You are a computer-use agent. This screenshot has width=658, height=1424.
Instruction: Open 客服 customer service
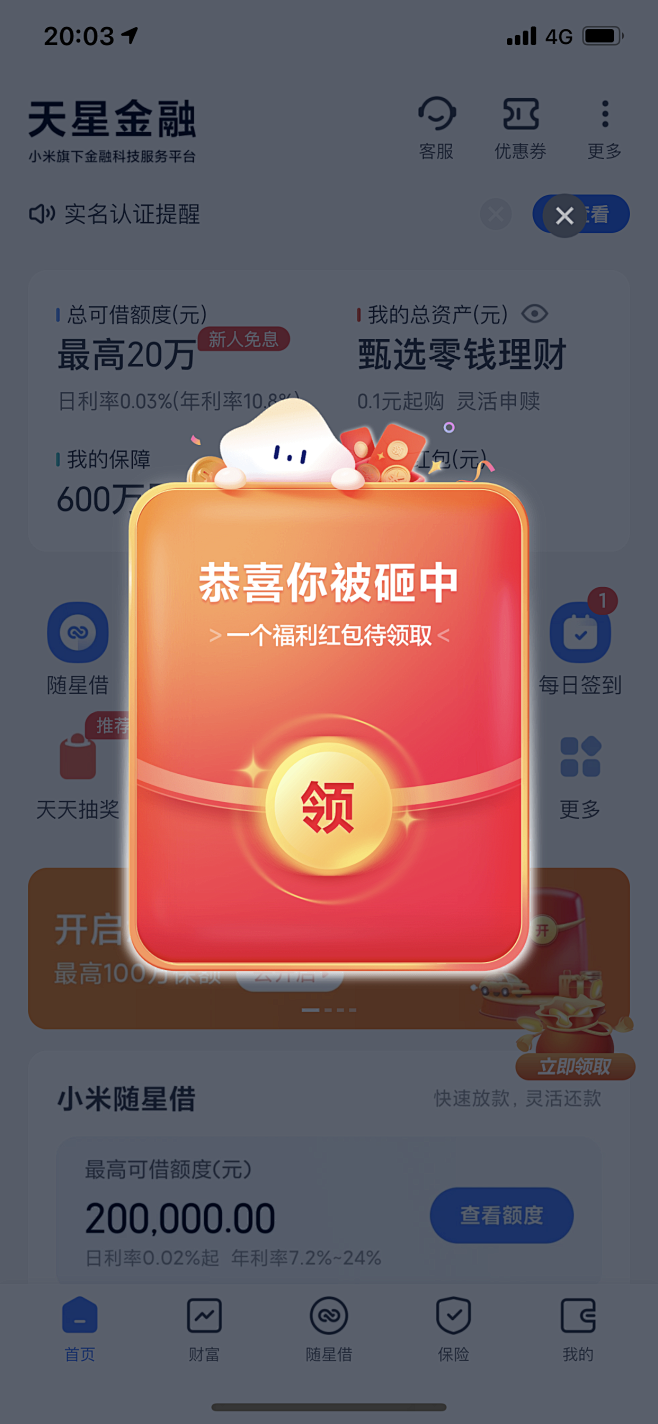tap(436, 128)
